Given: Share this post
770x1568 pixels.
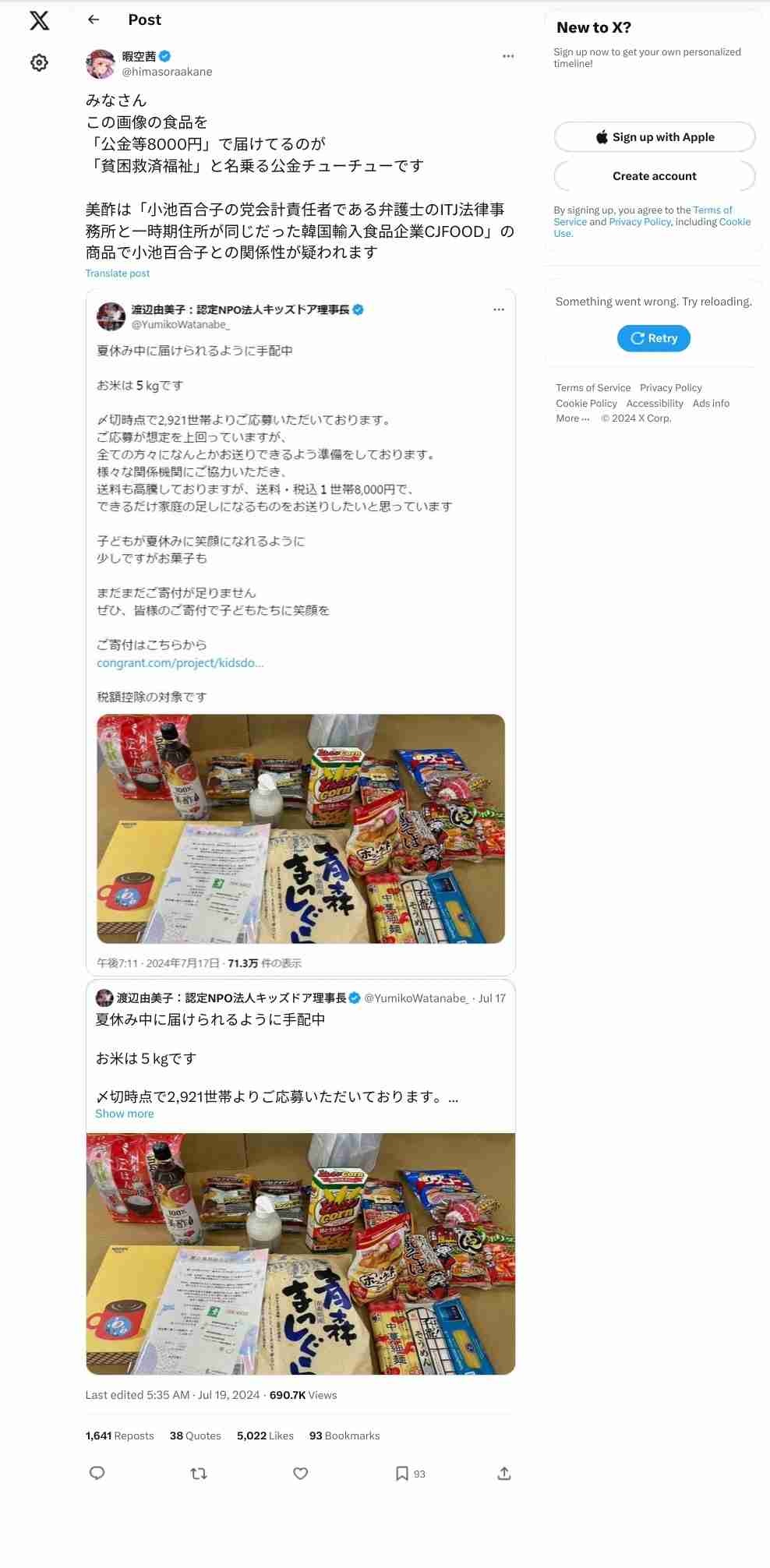Looking at the screenshot, I should coord(504,1473).
